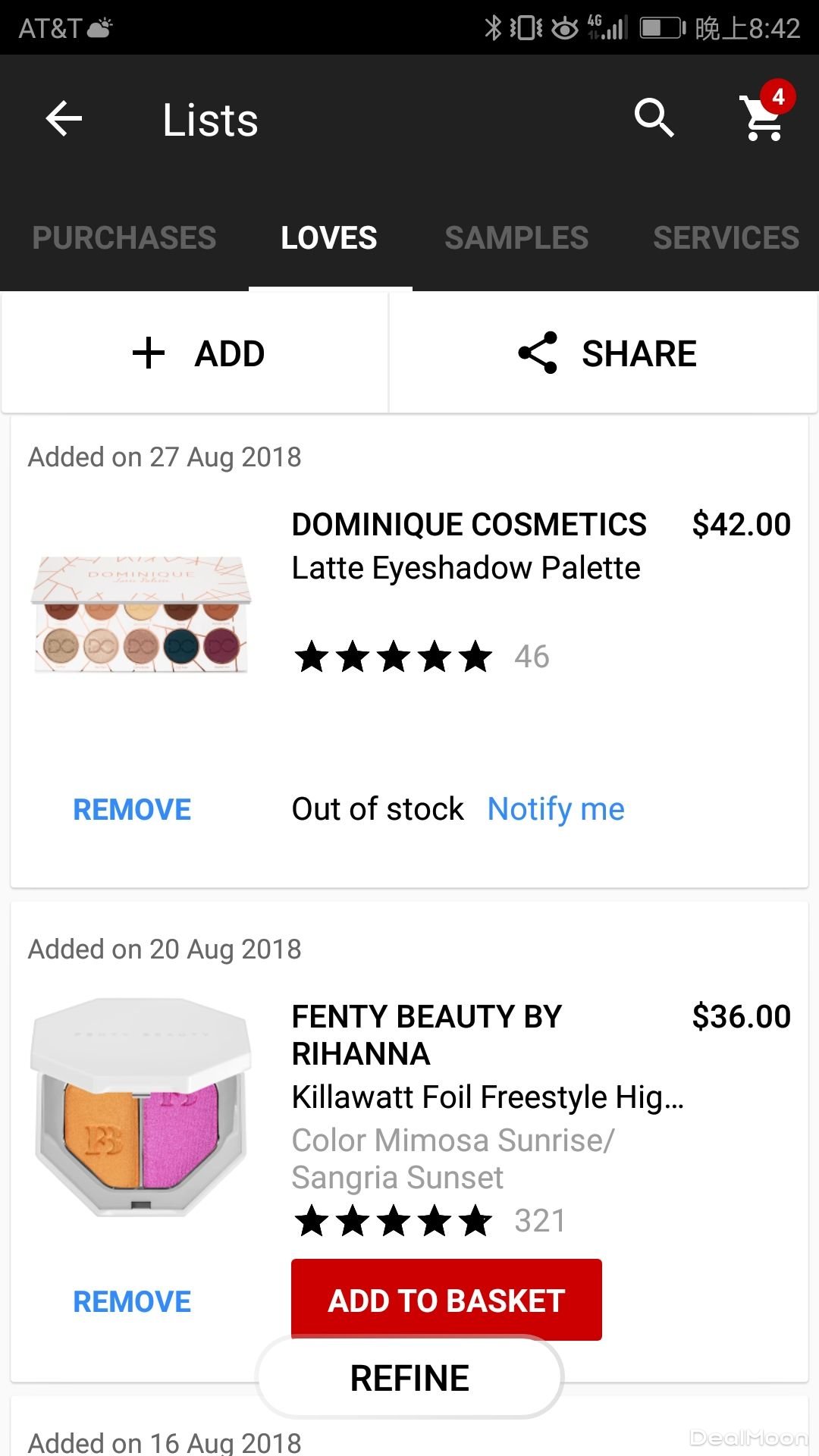Switch to the Samples tab
819x1456 pixels.
516,238
